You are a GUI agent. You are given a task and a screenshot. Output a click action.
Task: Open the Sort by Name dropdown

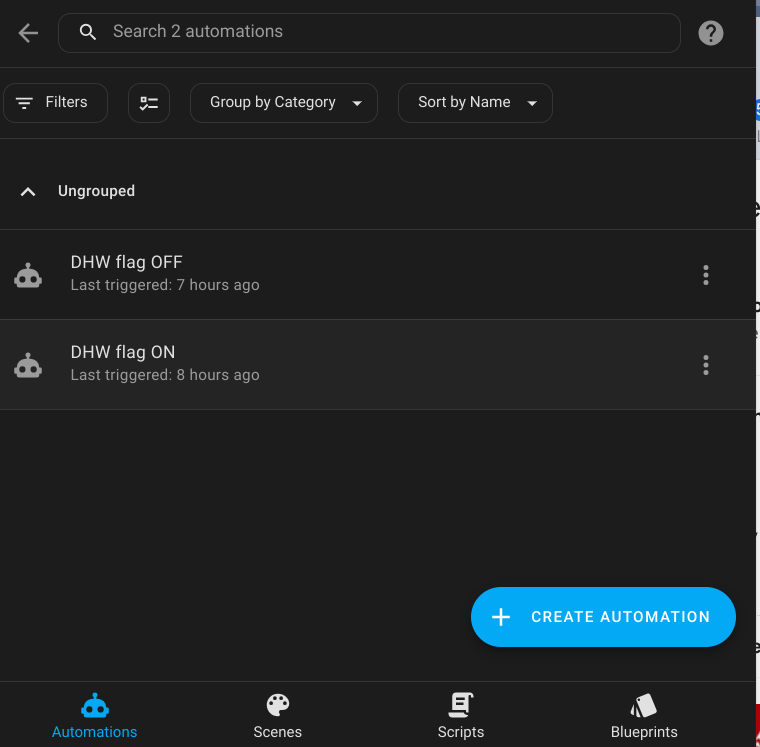click(475, 103)
